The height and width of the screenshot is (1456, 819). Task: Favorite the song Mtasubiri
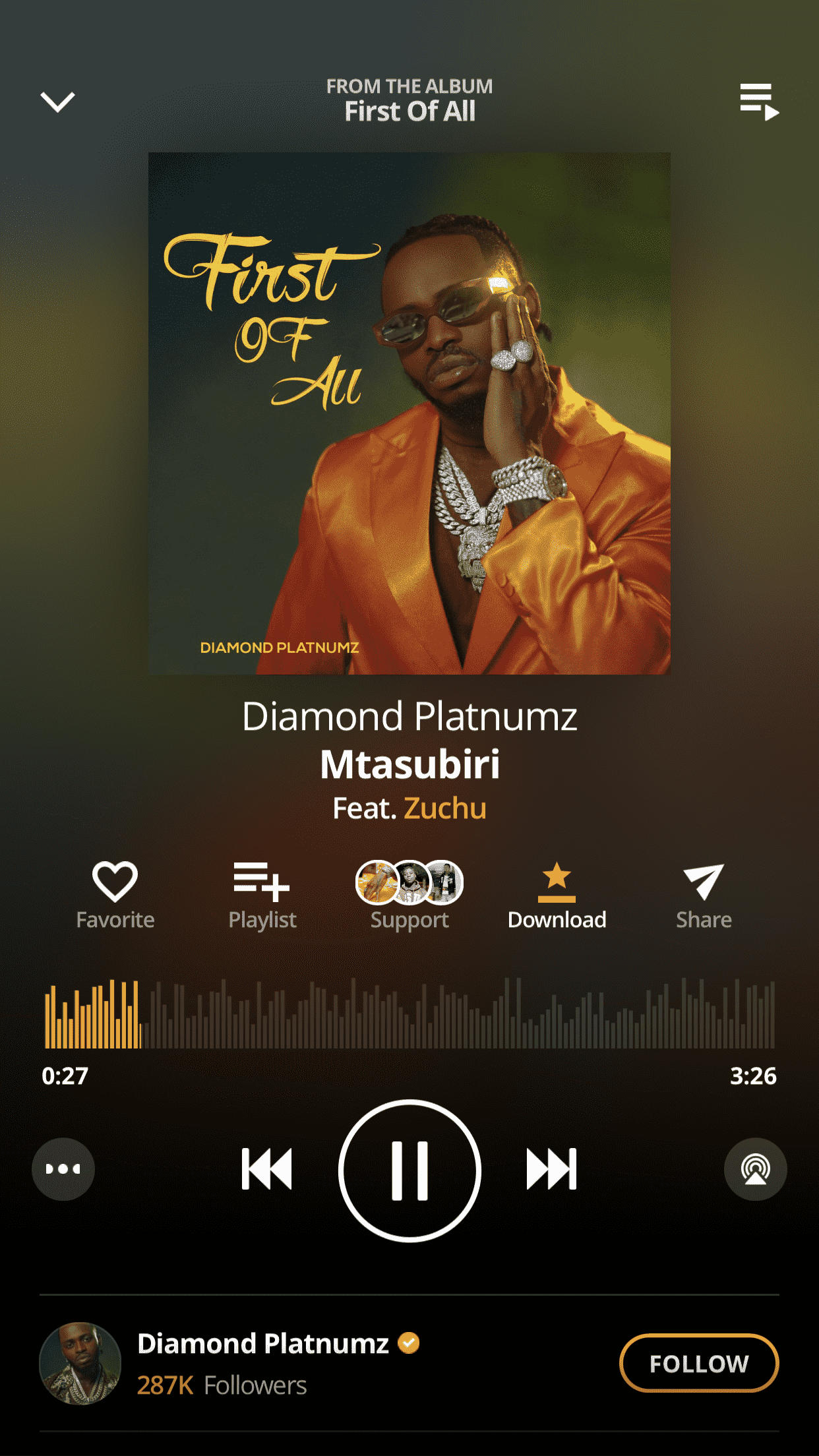point(115,895)
